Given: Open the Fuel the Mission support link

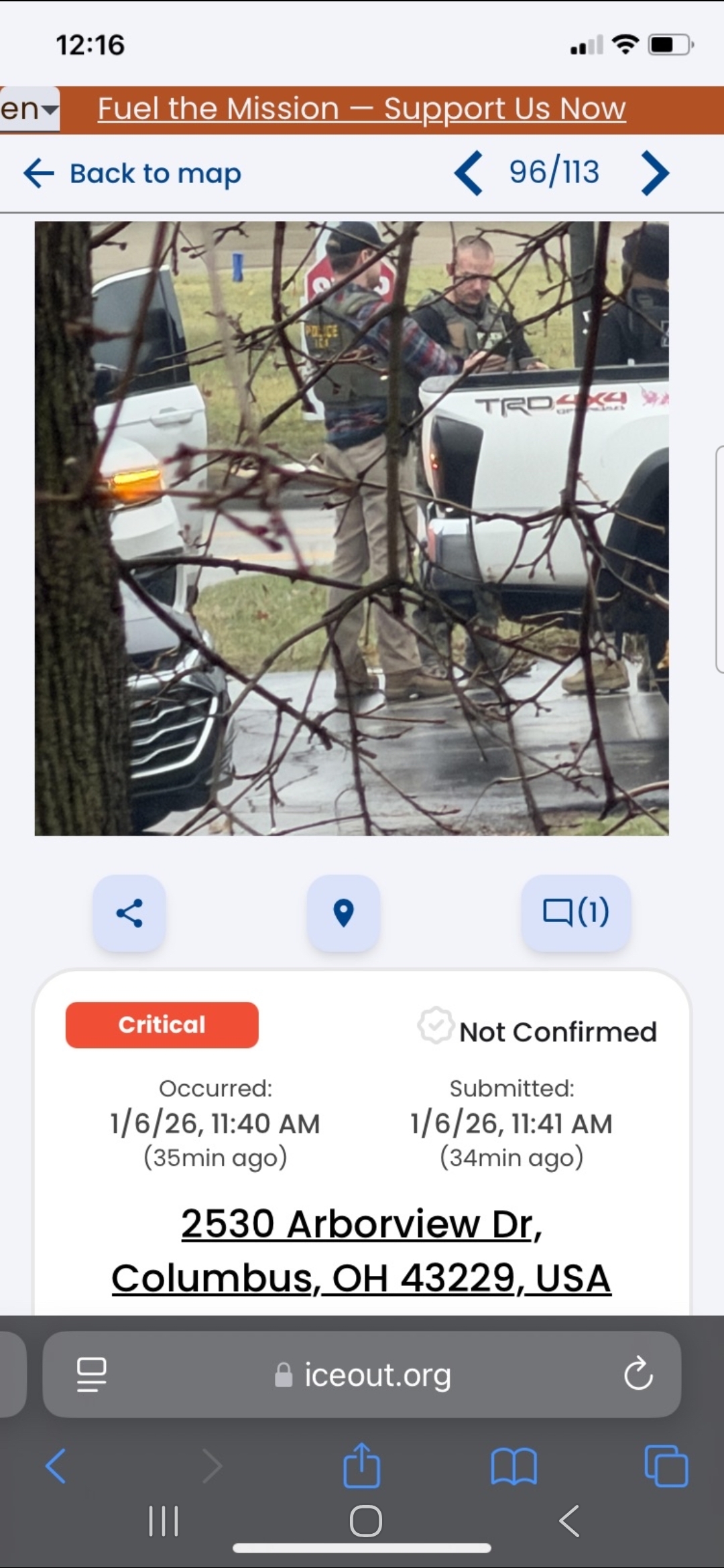Looking at the screenshot, I should click(x=361, y=109).
